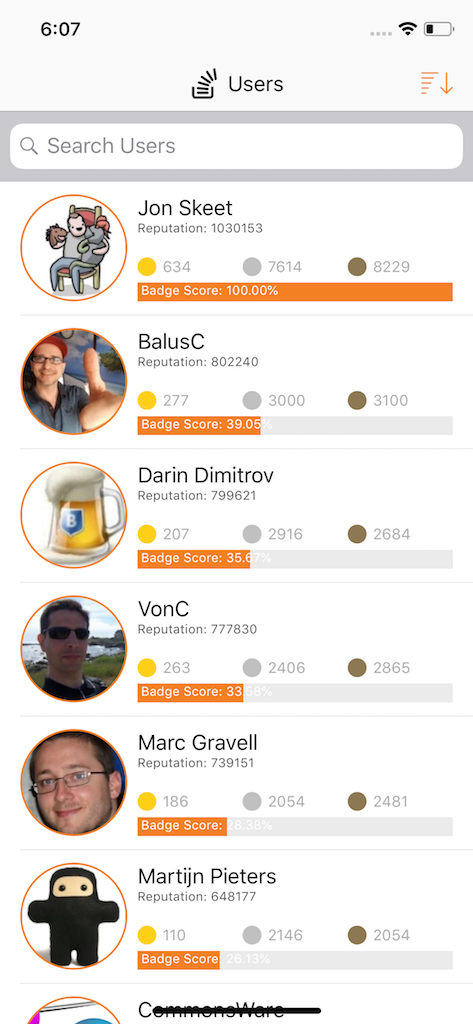The image size is (473, 1024).
Task: Open Jon Skeet's profile row
Action: pos(236,248)
